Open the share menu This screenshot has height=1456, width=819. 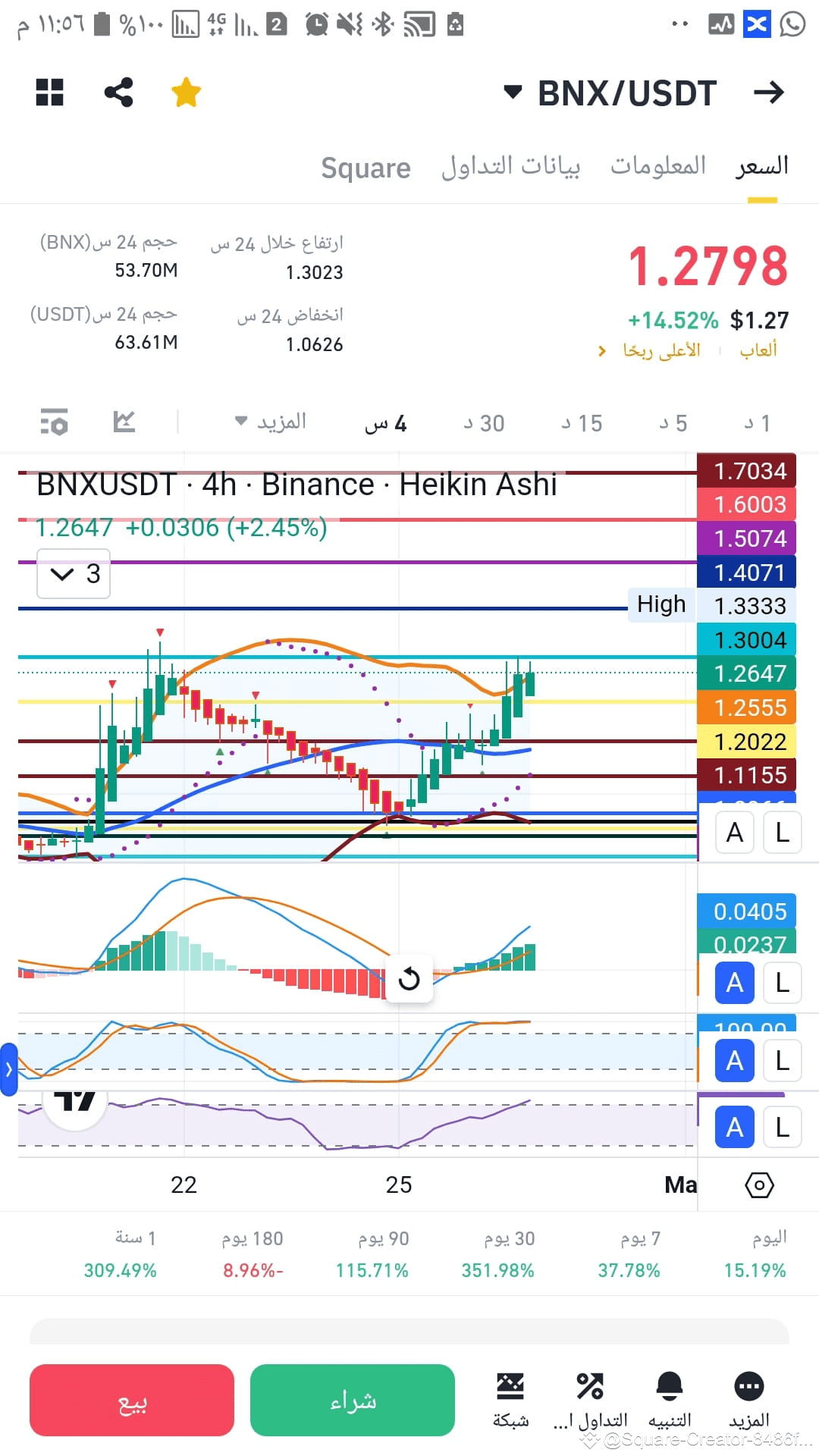pyautogui.click(x=119, y=93)
